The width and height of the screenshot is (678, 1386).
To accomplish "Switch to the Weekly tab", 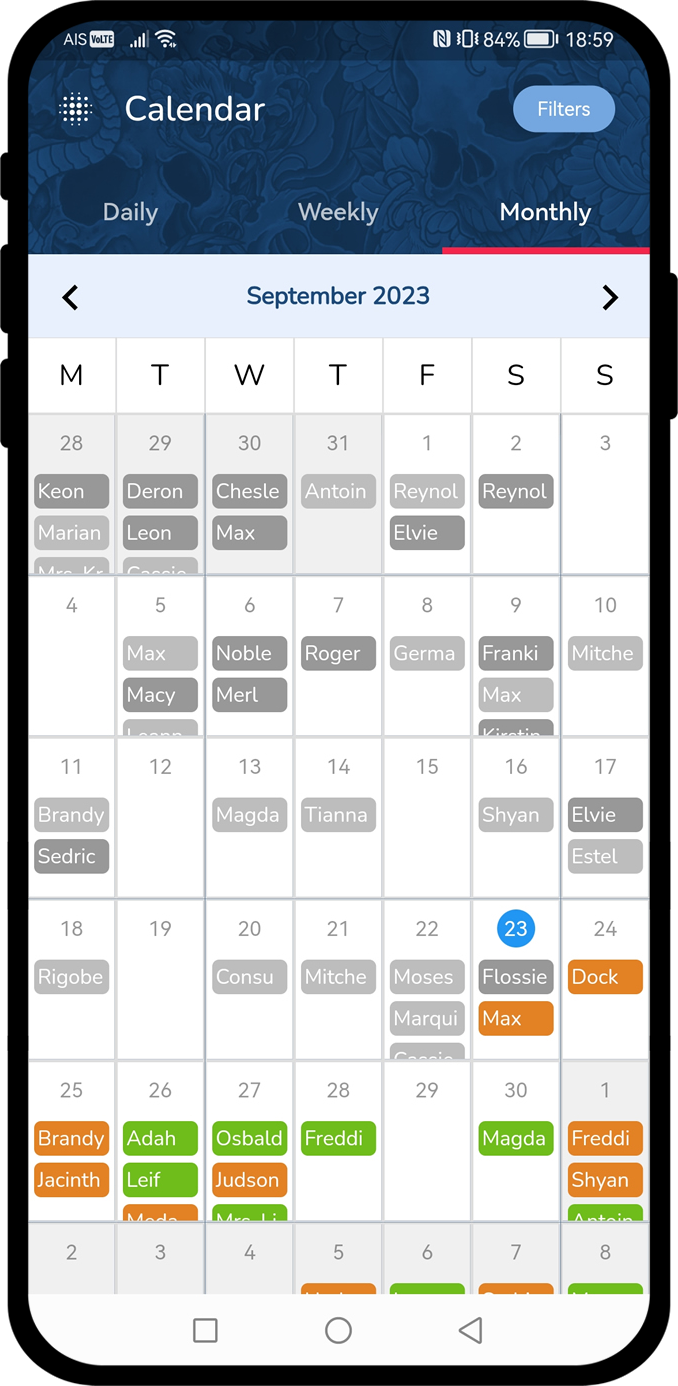I will (x=338, y=212).
